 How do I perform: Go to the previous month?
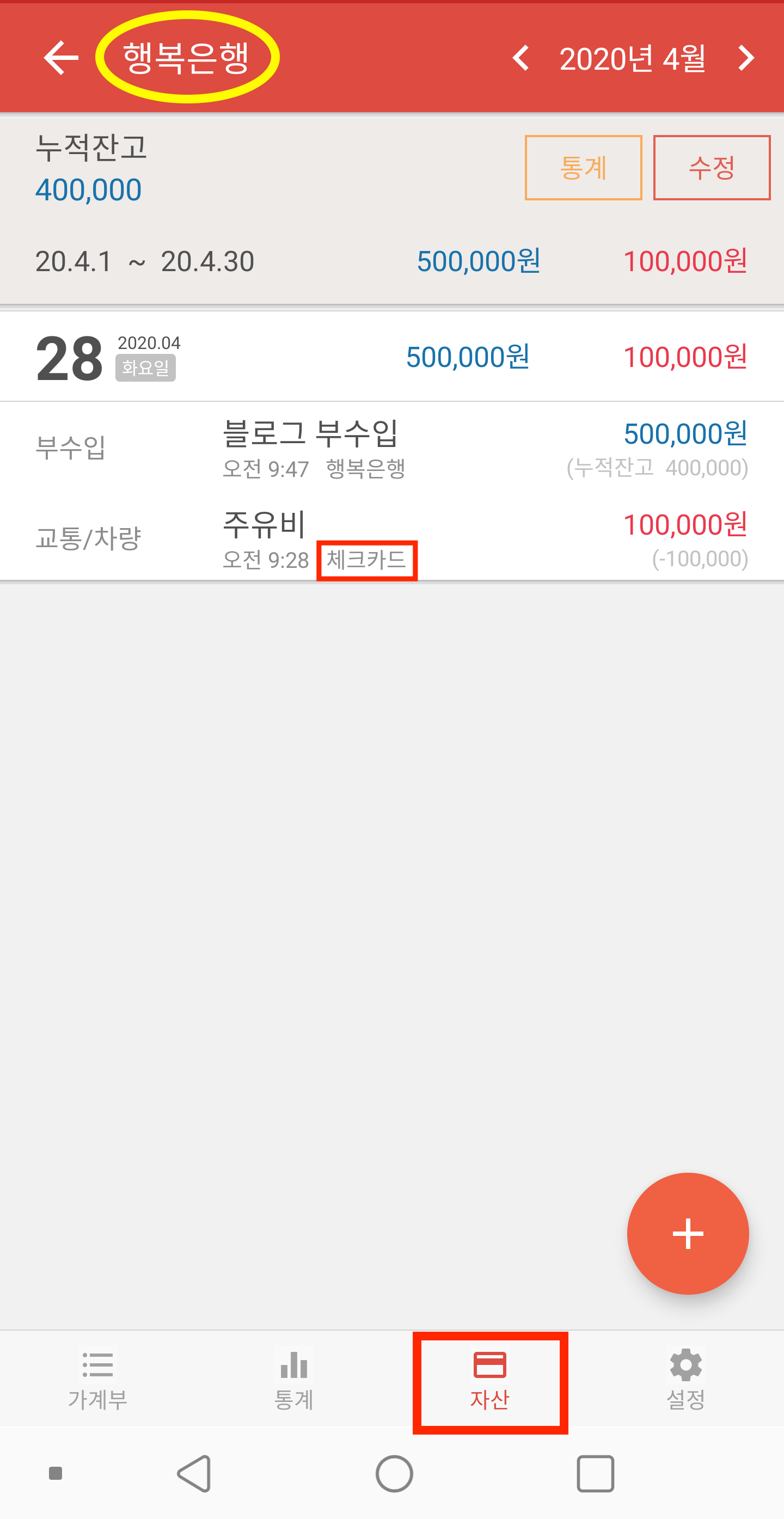tap(521, 58)
